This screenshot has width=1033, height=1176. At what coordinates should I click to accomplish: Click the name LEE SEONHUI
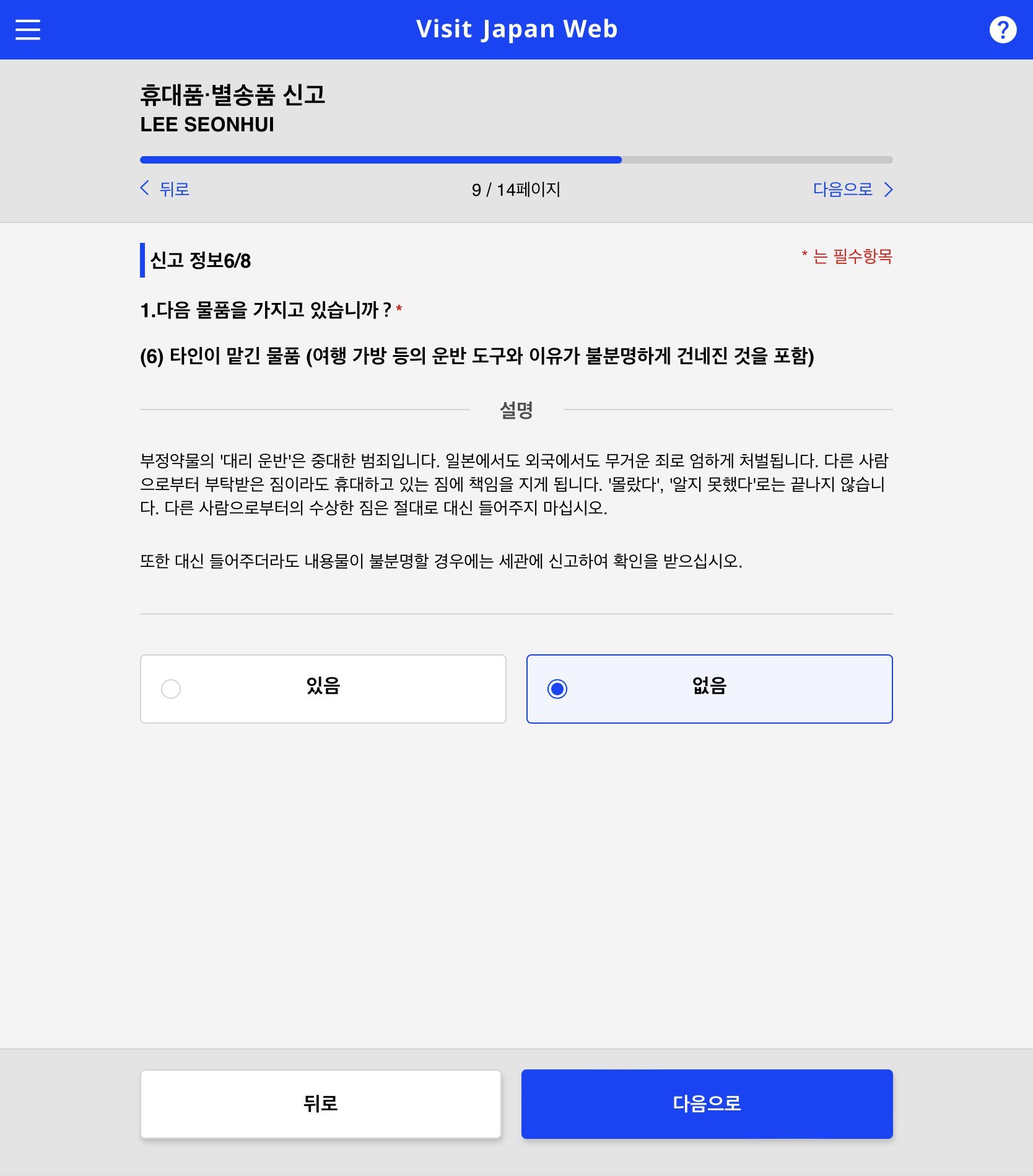tap(207, 125)
